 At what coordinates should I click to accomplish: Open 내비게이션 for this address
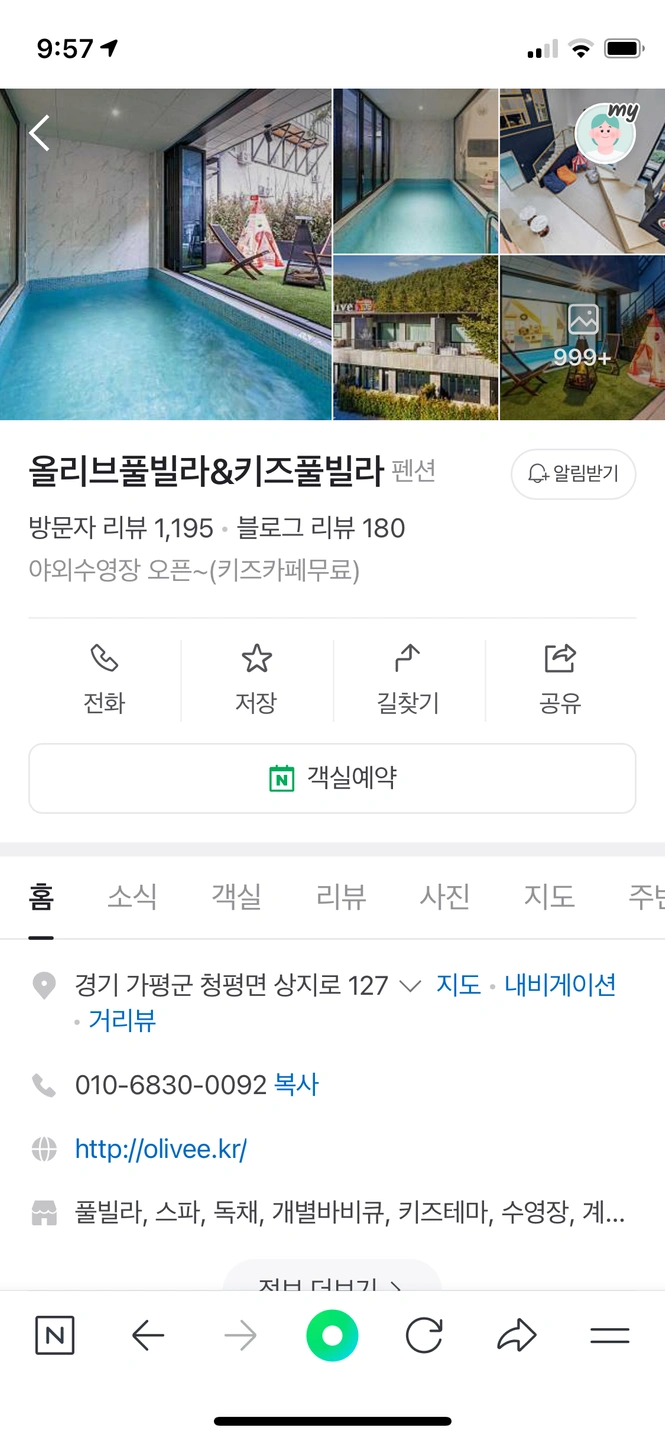pyautogui.click(x=560, y=985)
